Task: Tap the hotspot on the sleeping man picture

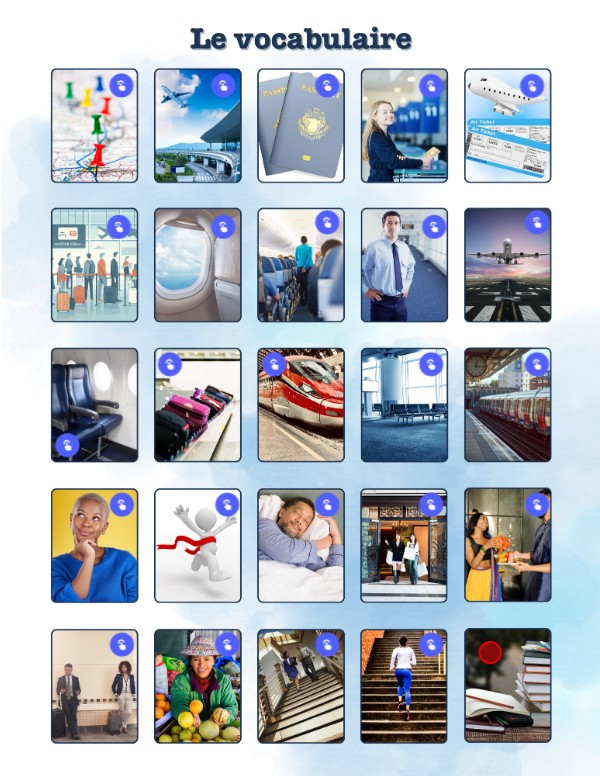Action: pyautogui.click(x=327, y=505)
